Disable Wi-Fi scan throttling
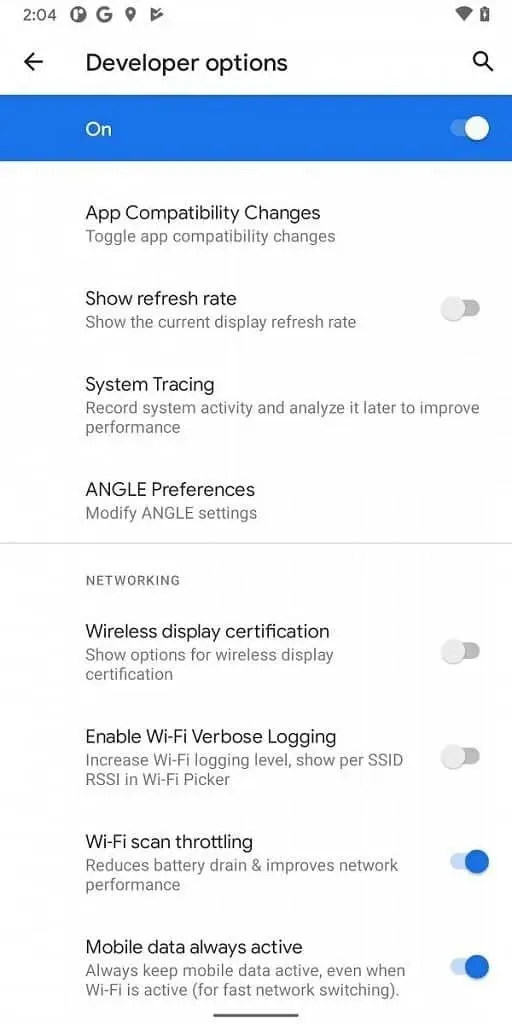 coord(470,862)
